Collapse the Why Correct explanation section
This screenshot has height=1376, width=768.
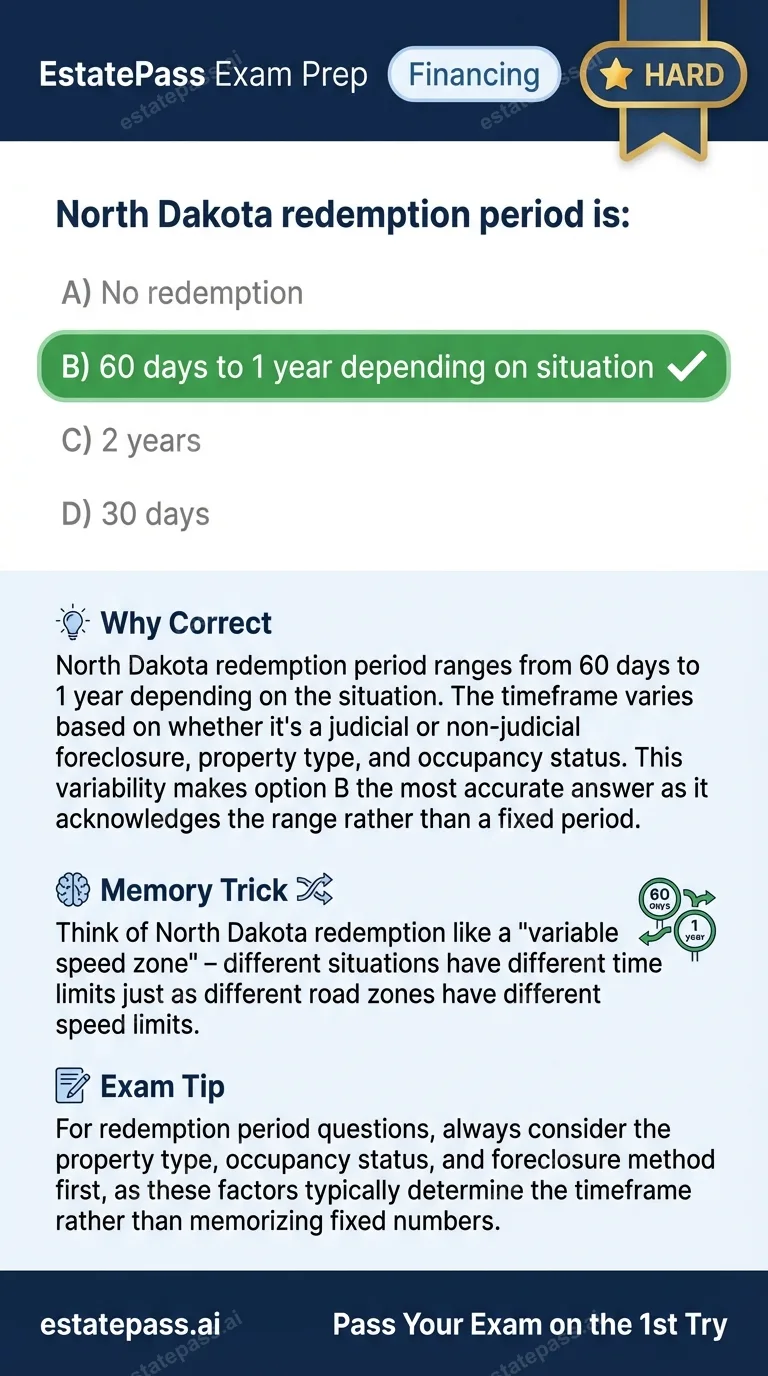186,622
